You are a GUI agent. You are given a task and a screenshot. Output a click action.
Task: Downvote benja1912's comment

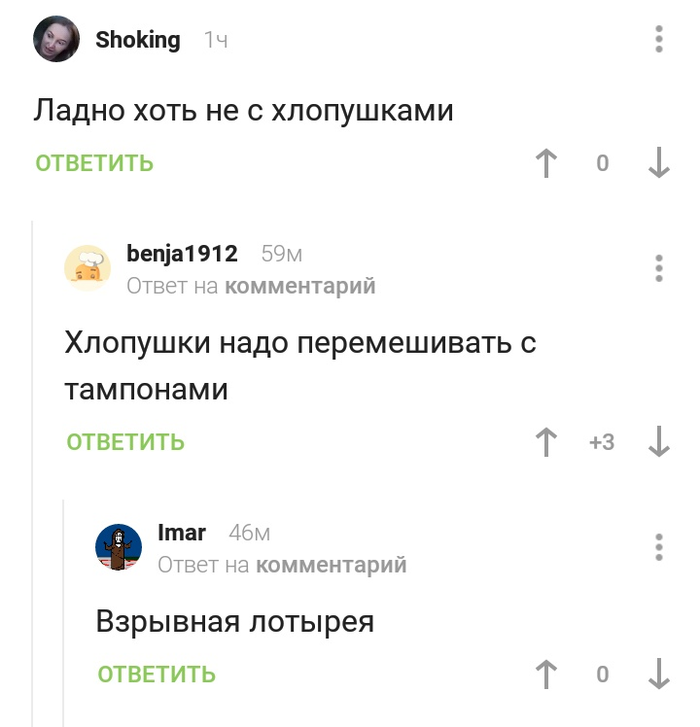tap(658, 441)
